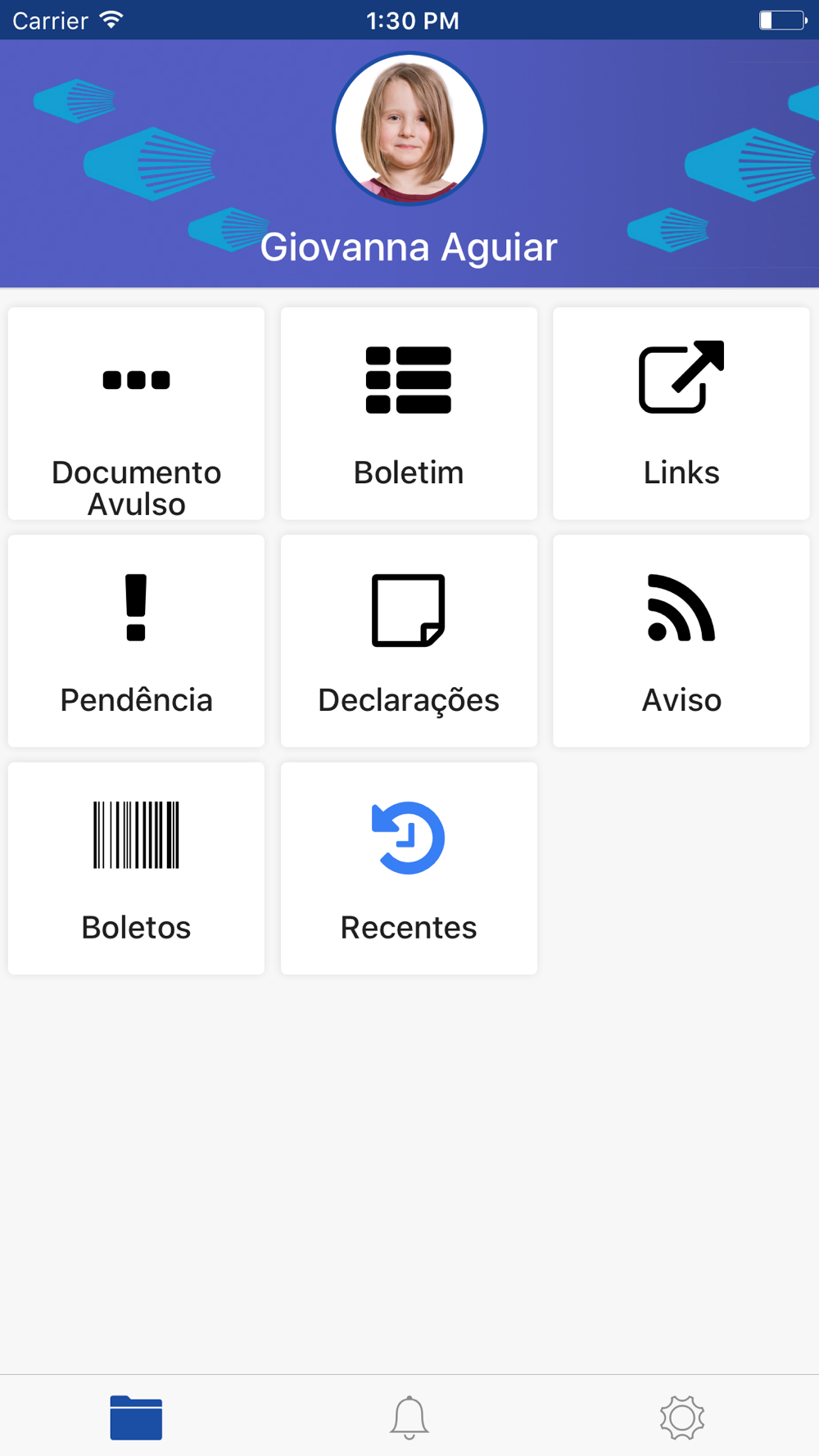Switch to the folder tab

pyautogui.click(x=136, y=1418)
